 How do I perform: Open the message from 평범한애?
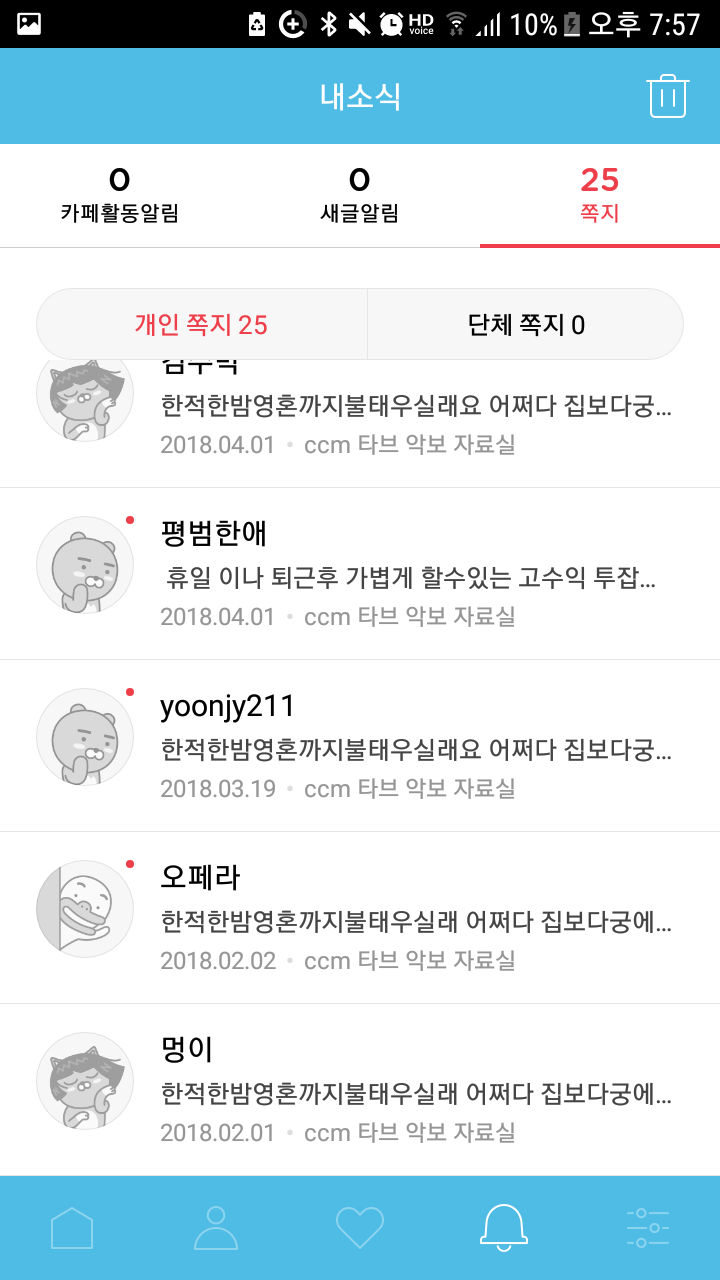[400, 574]
